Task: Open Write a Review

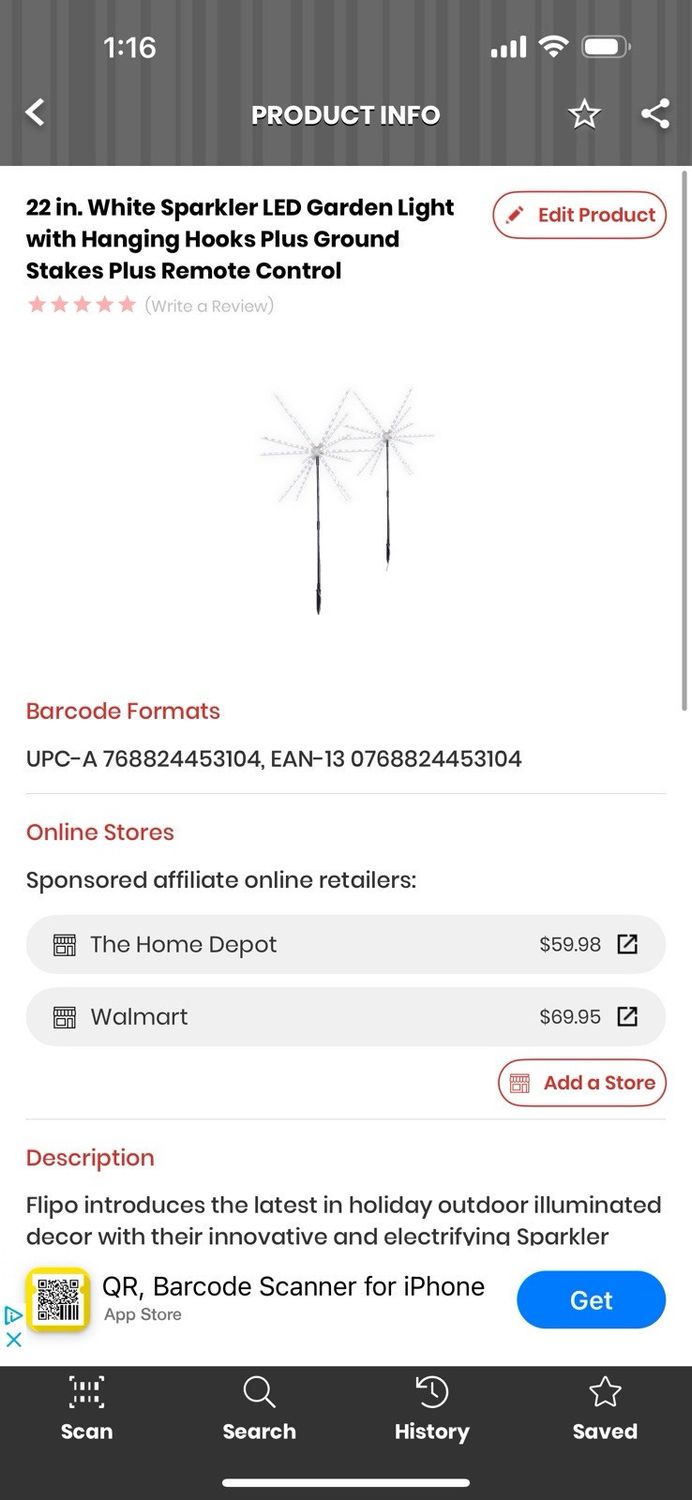Action: coord(209,306)
